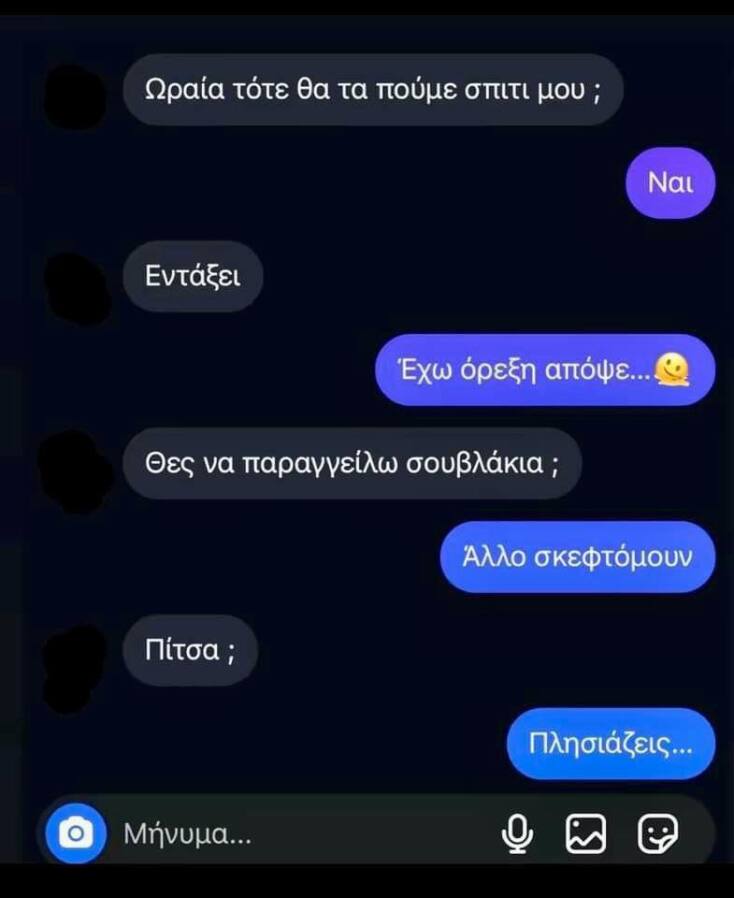This screenshot has width=734, height=898.
Task: Click the Πίτσα question message bubble
Action: pyautogui.click(x=190, y=650)
